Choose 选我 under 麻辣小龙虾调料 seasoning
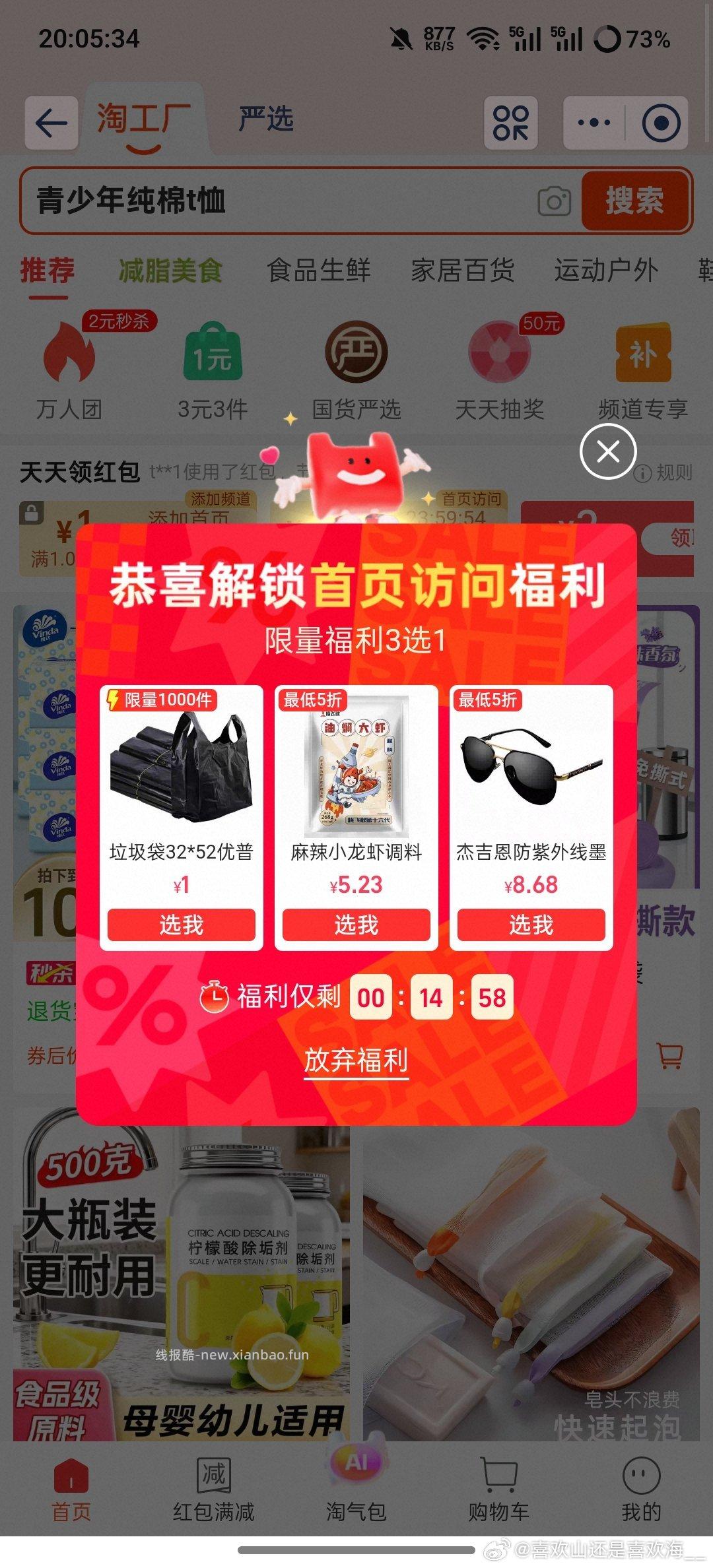The height and width of the screenshot is (1568, 713). tap(356, 924)
